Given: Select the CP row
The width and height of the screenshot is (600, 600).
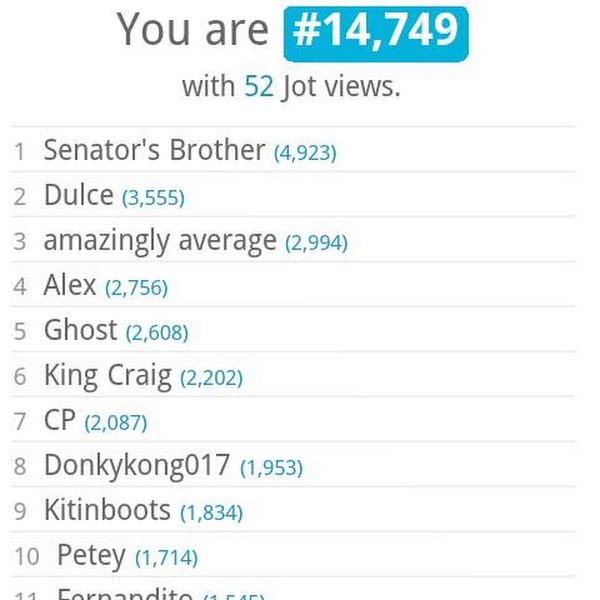Looking at the screenshot, I should (60, 421).
